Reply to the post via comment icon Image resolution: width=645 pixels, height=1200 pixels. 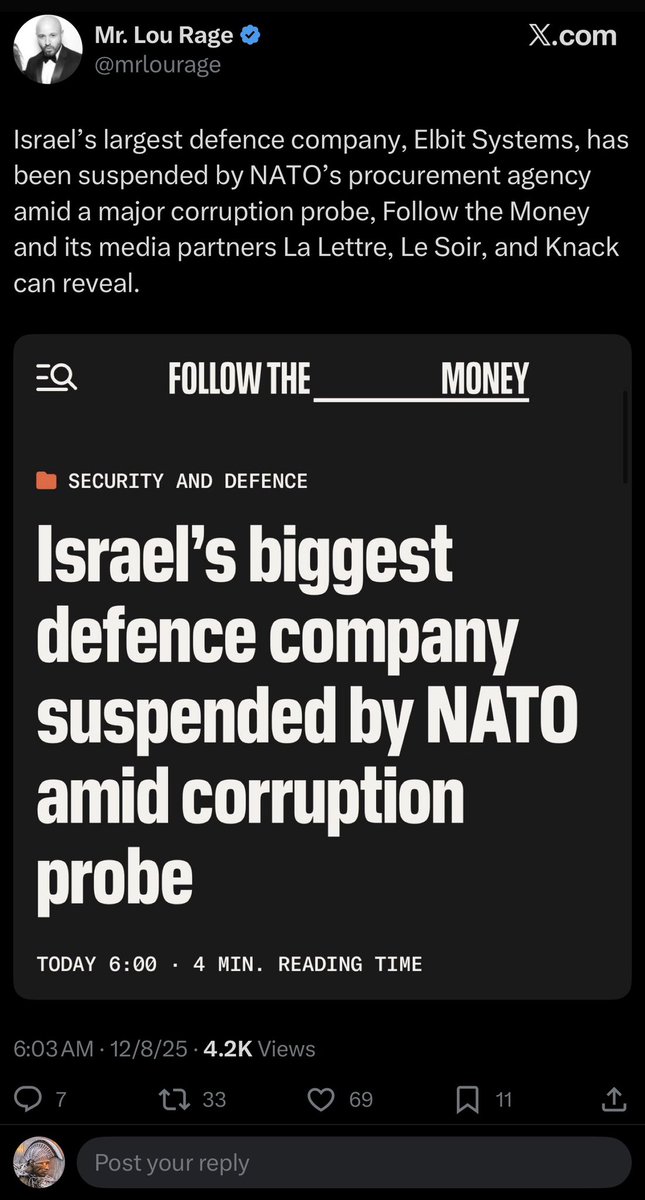tap(29, 1099)
